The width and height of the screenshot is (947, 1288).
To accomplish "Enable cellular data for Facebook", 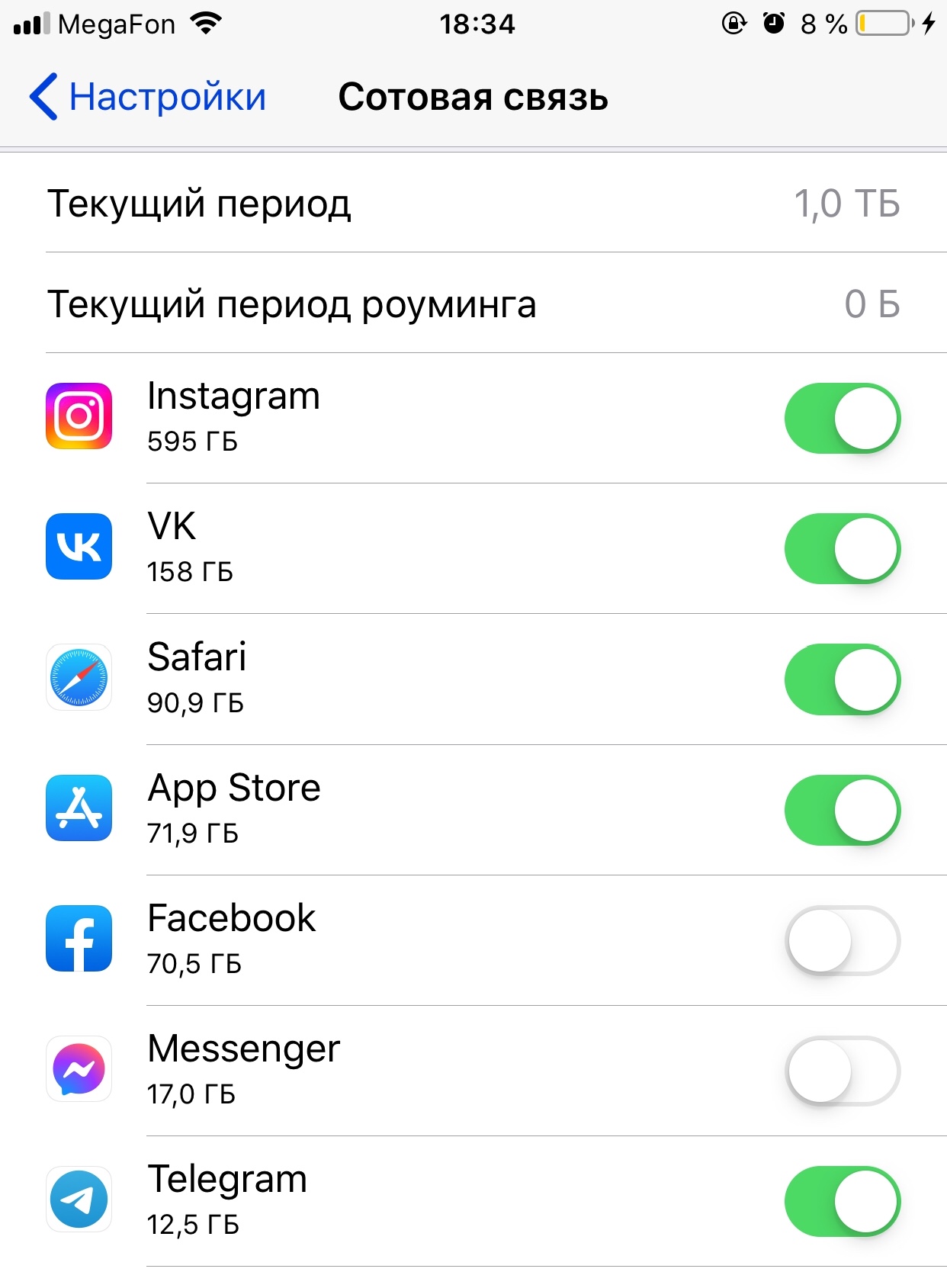I will [x=842, y=940].
